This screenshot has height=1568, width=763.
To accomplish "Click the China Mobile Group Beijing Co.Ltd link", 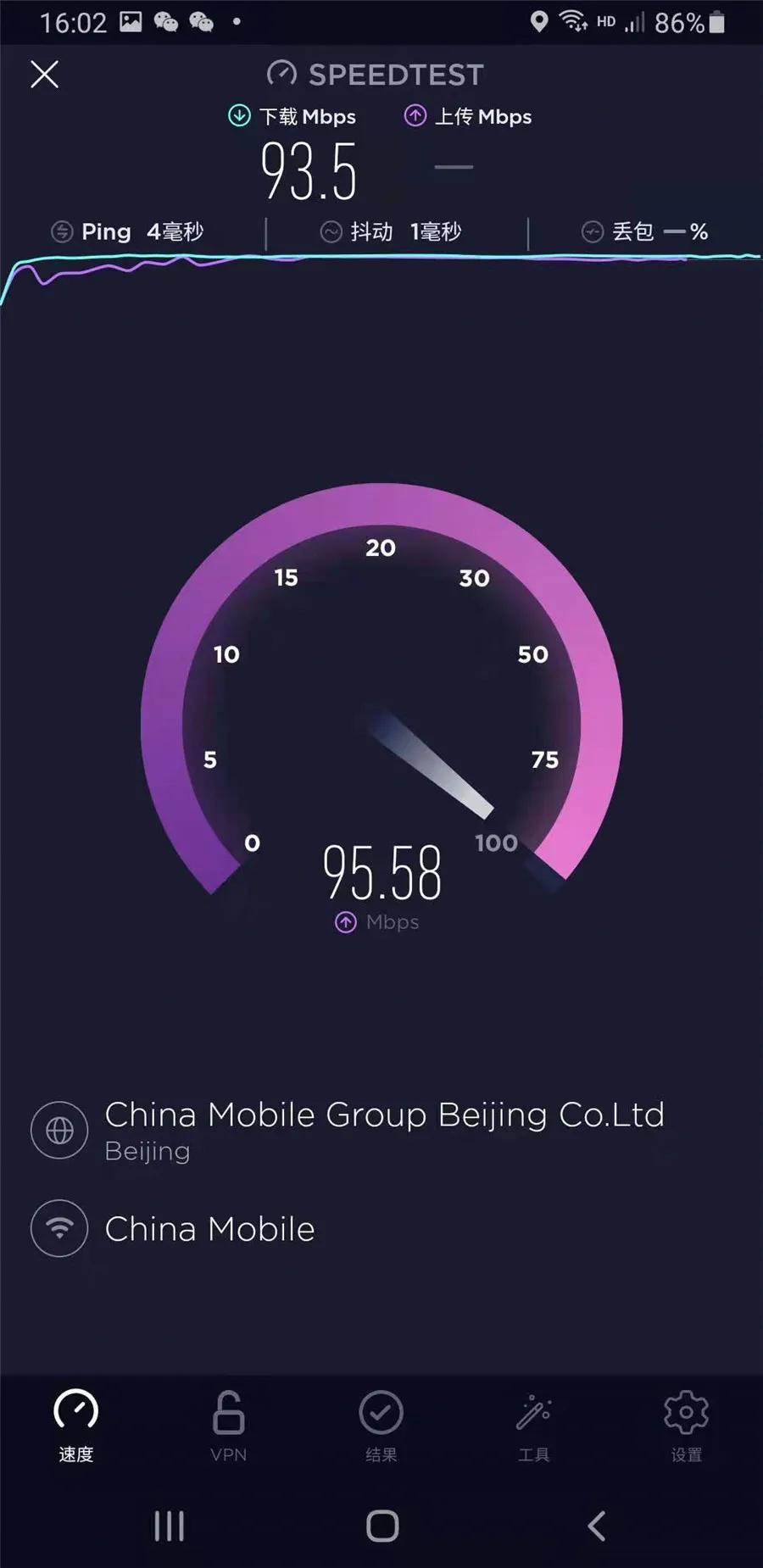I will click(383, 1115).
